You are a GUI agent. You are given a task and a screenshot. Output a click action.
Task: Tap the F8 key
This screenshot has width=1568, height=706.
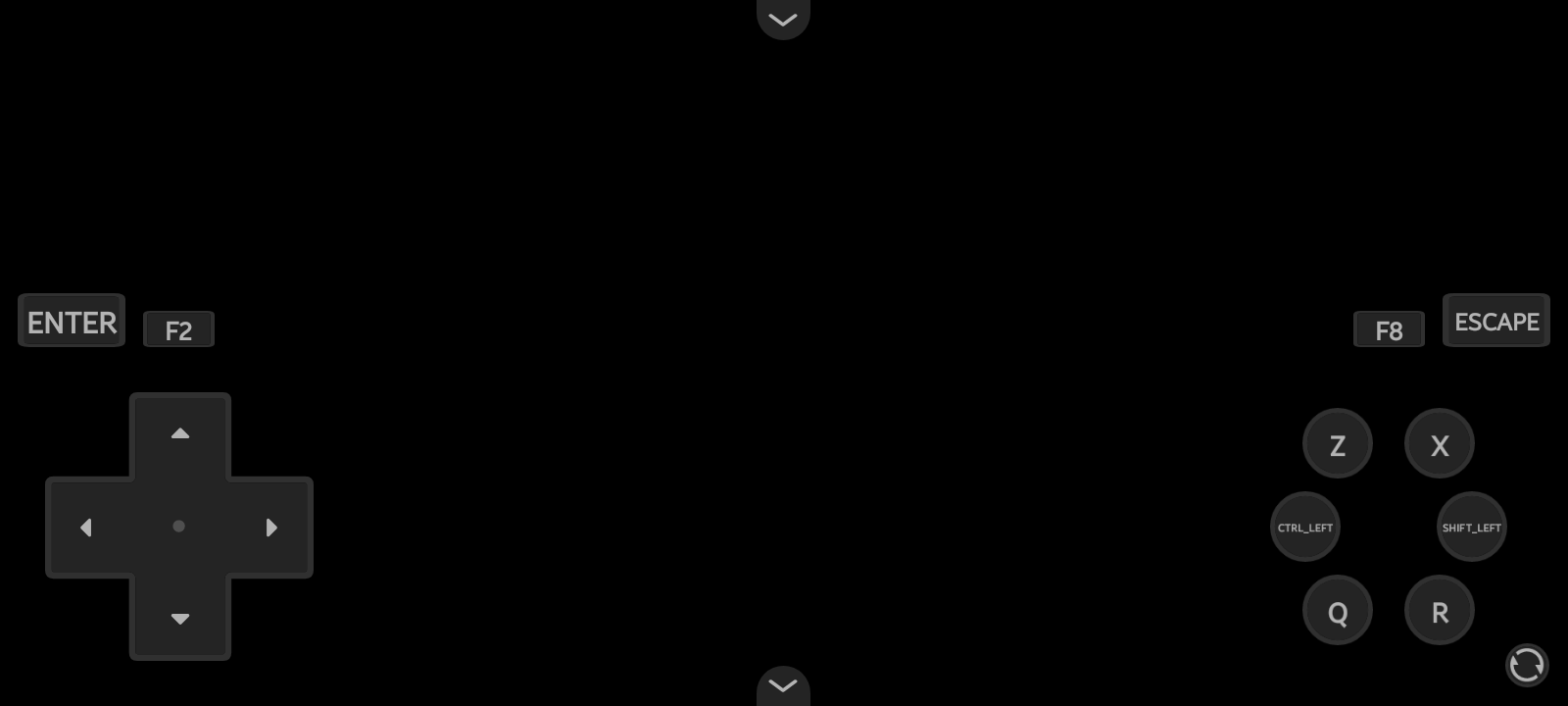pyautogui.click(x=1389, y=329)
